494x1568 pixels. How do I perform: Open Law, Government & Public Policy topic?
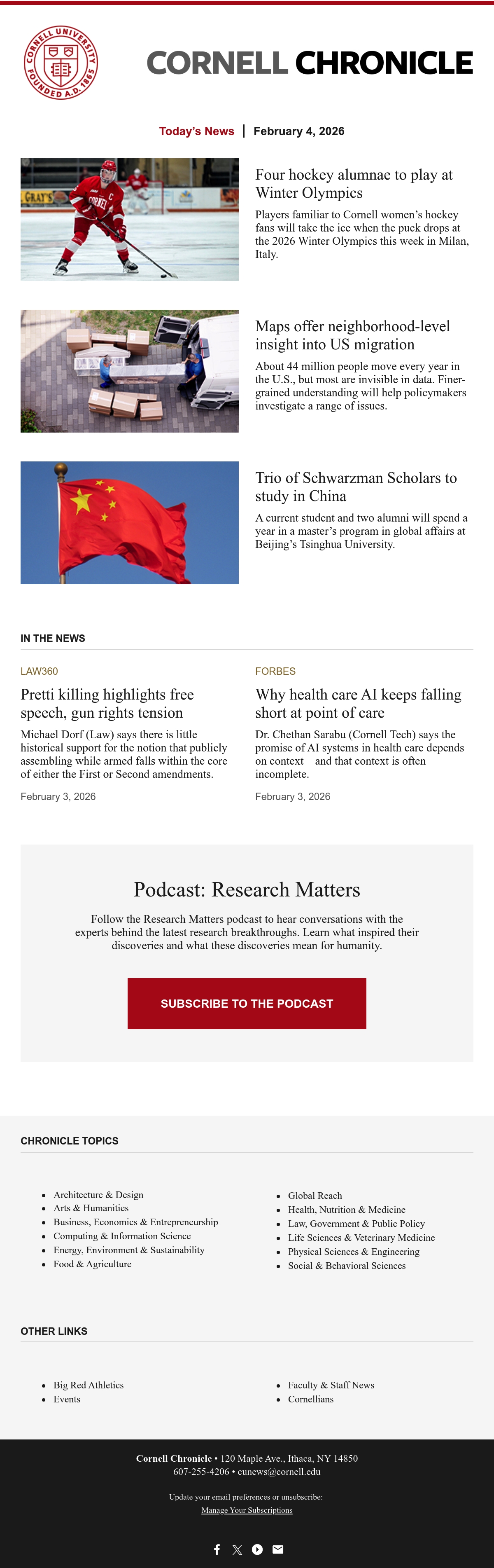coord(357,1224)
